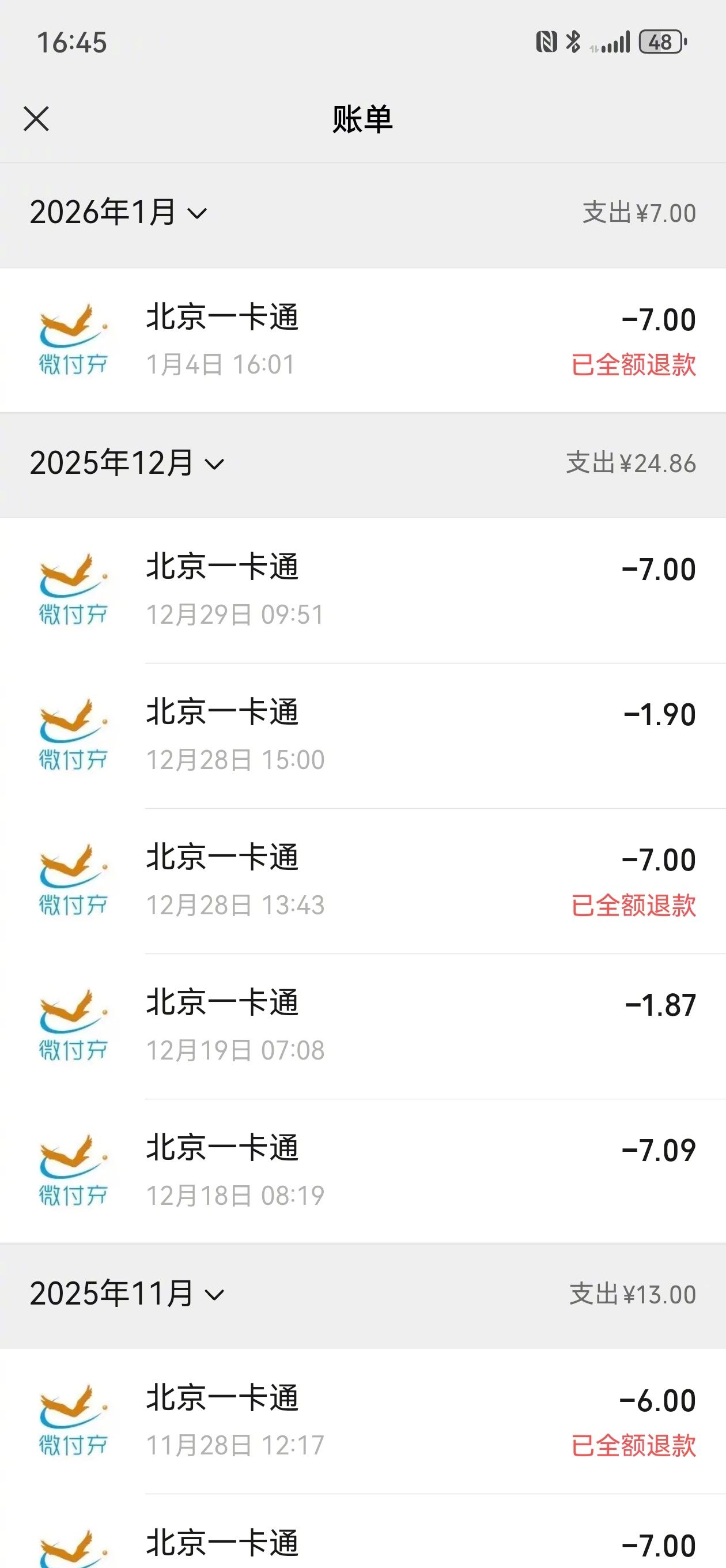View the 12月28日 13:43 refunded payment

point(362,881)
